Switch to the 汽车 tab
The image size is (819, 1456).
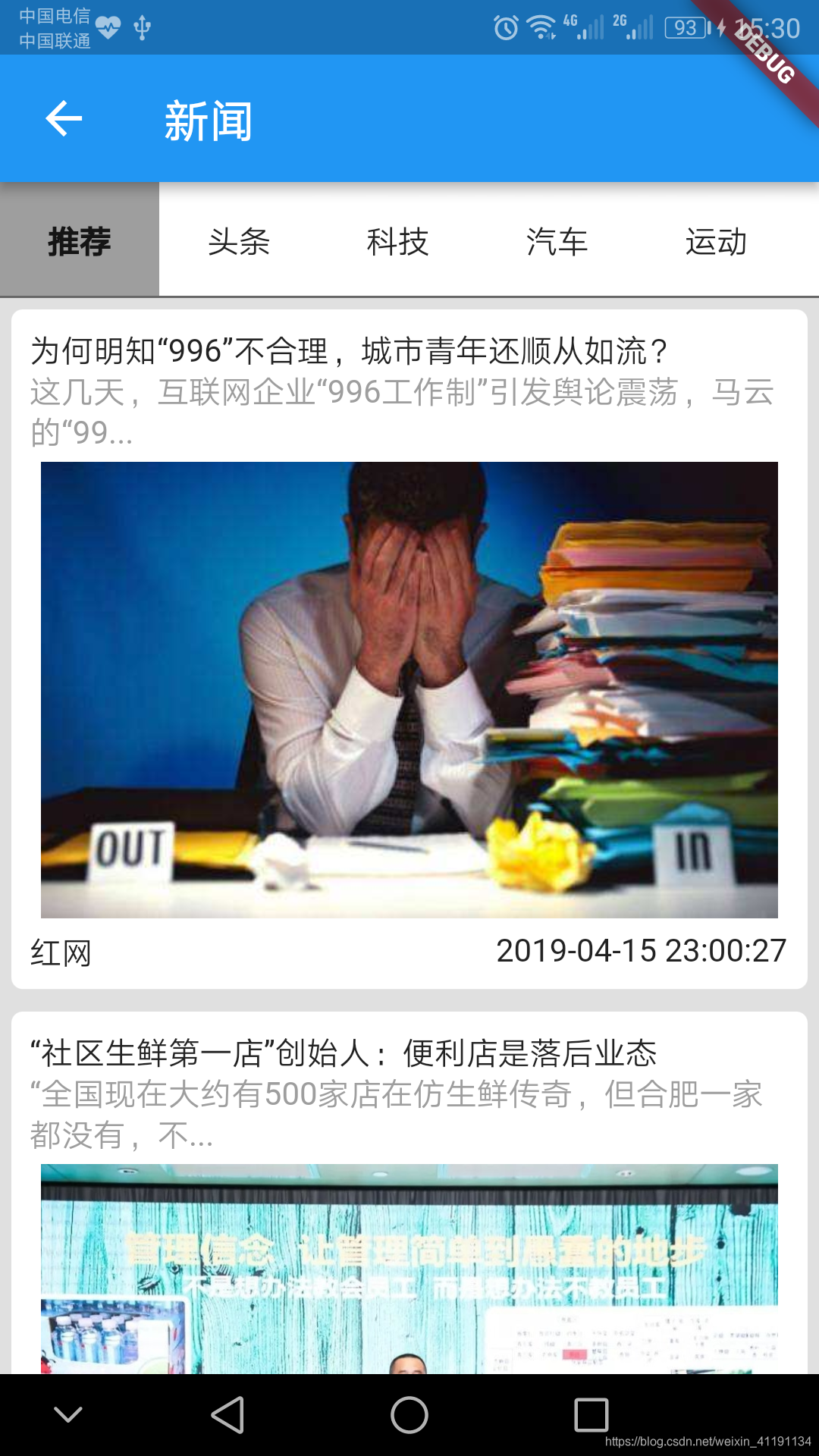(557, 242)
